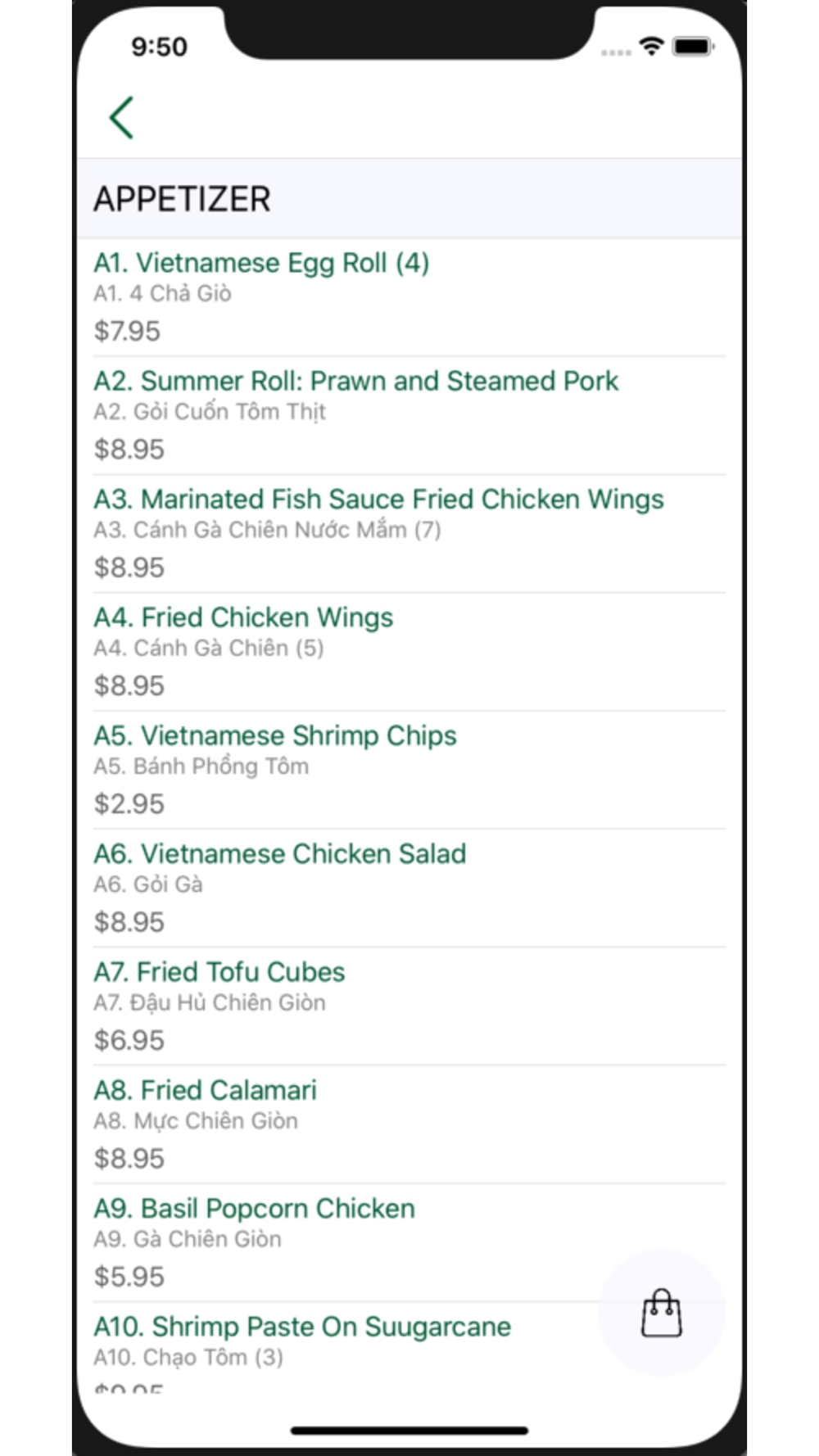819x1456 pixels.
Task: Open the shopping bag cart
Action: (x=661, y=1313)
